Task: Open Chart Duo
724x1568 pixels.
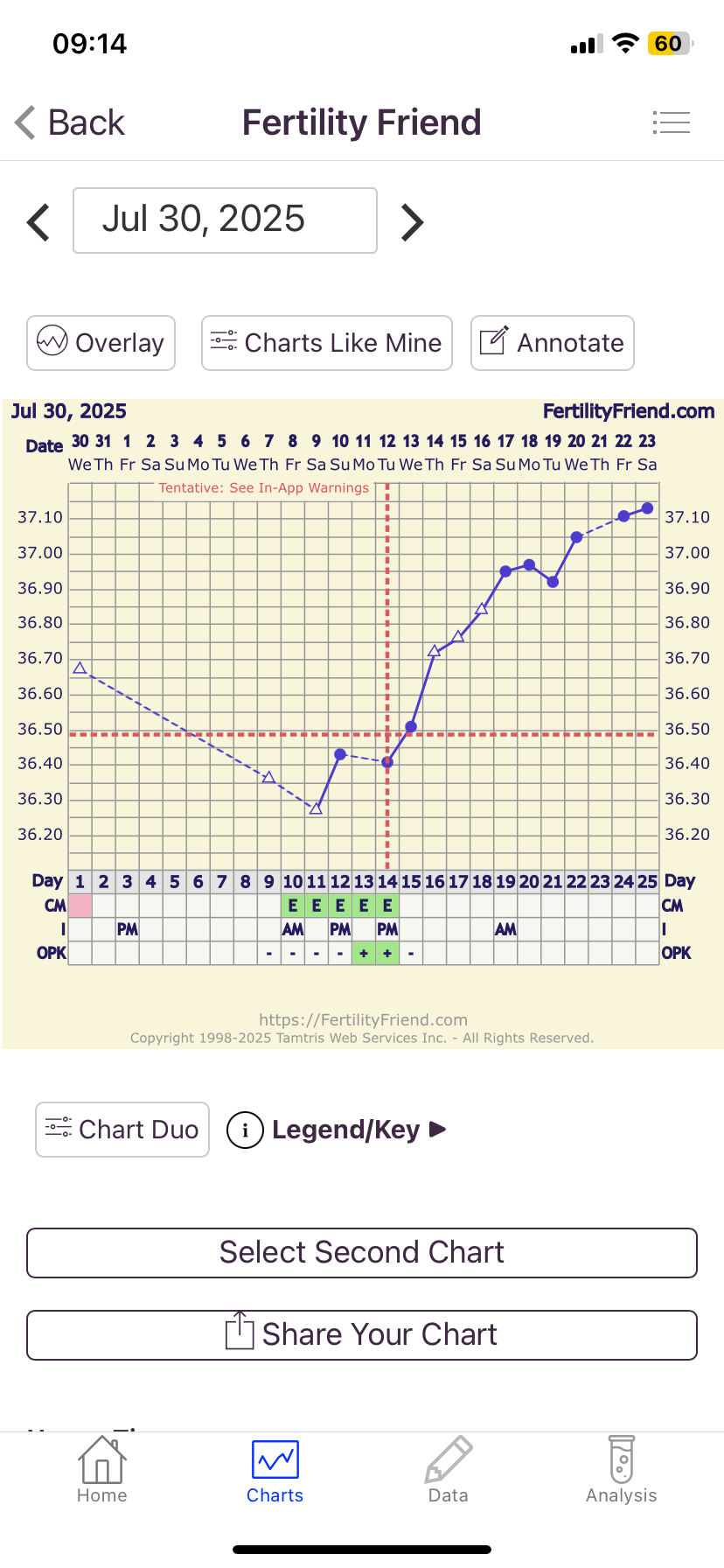Action: point(122,1130)
